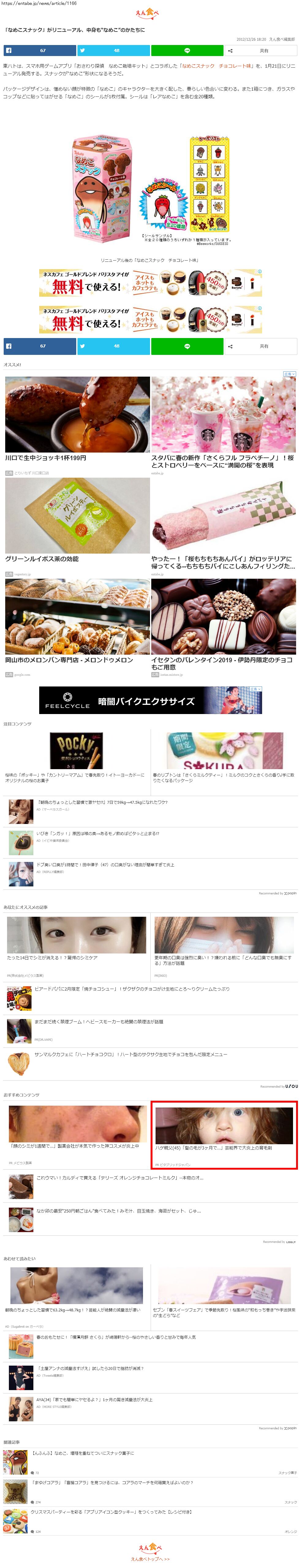Send article via top LINE button

point(187,51)
